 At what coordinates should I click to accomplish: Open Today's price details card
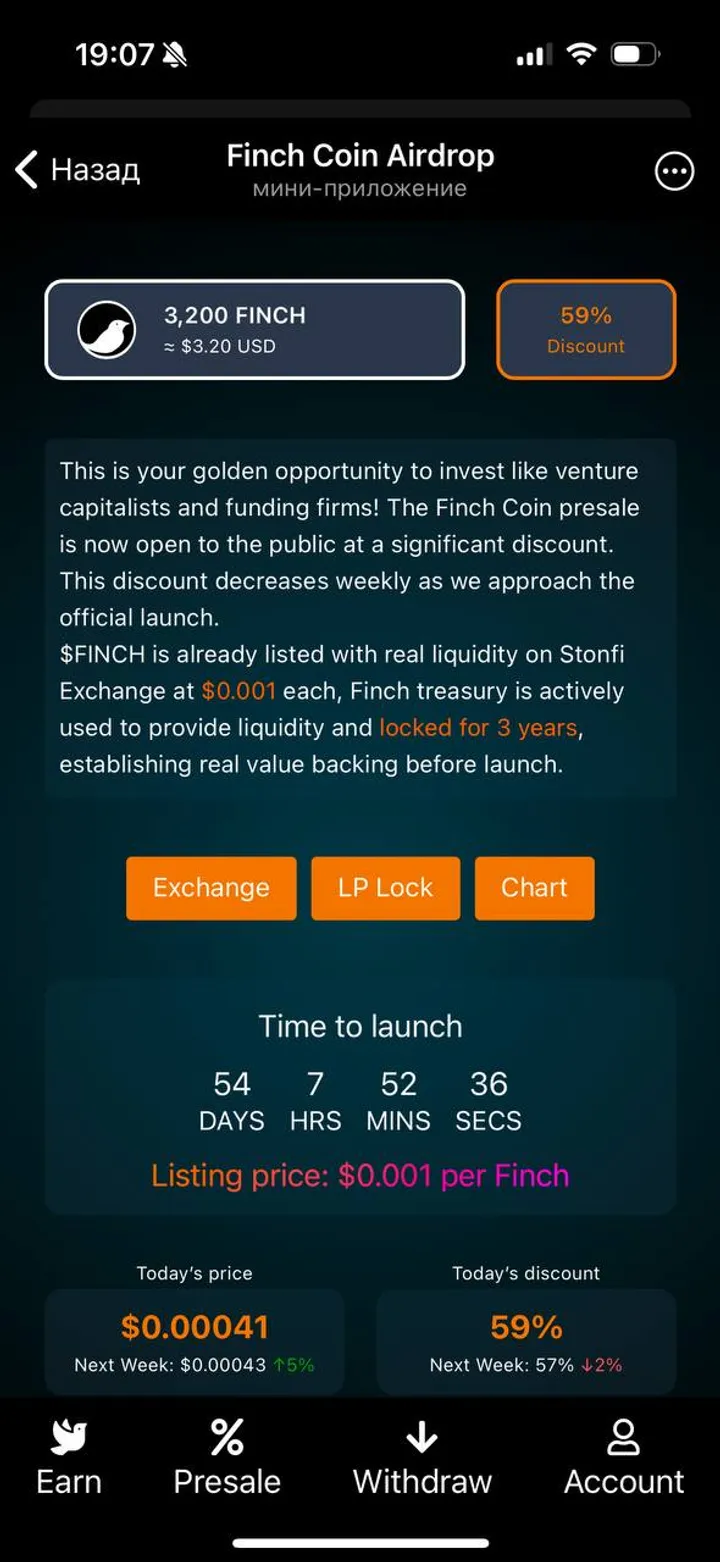(x=194, y=1340)
